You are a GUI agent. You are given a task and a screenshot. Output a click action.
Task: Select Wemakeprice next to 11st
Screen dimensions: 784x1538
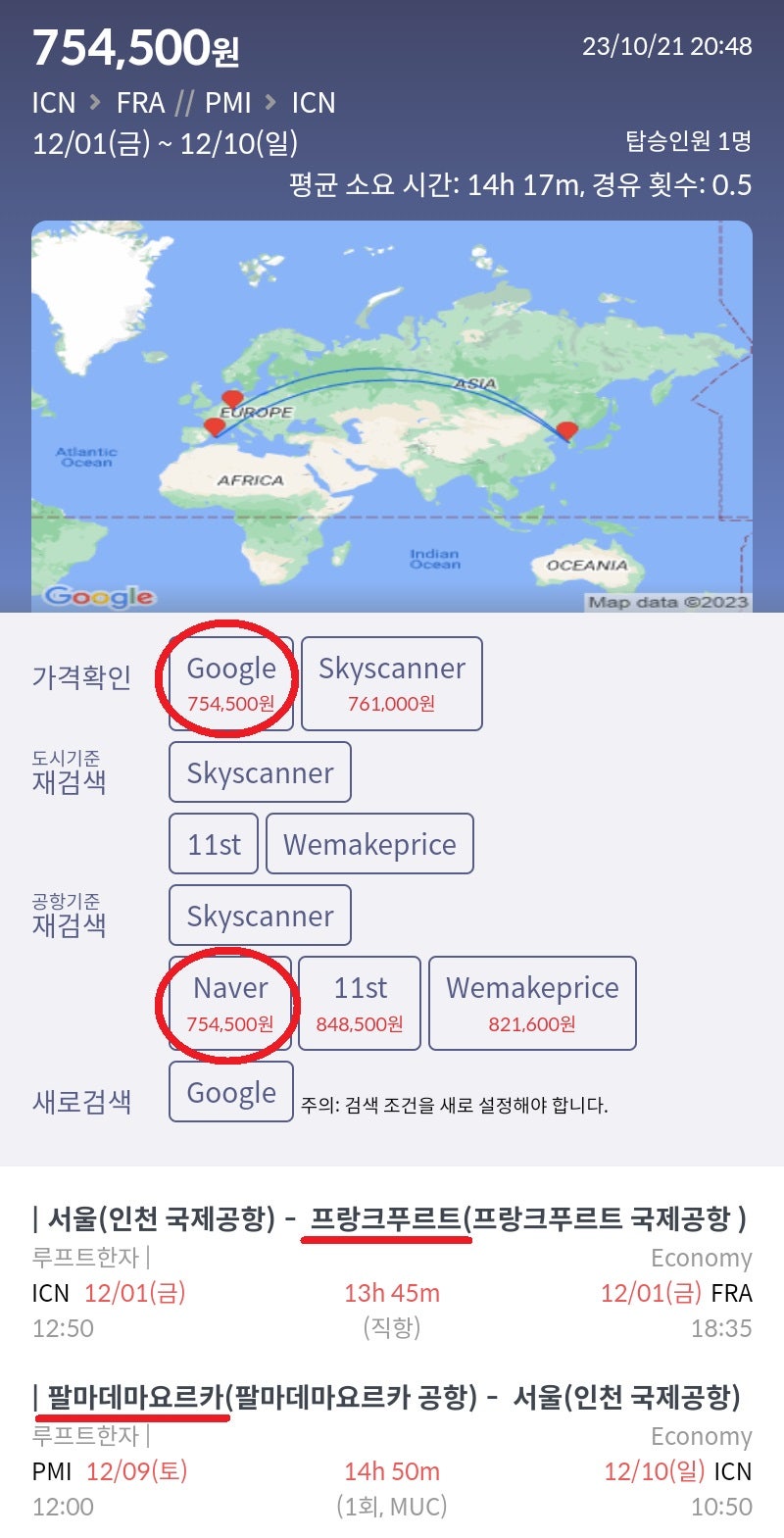click(x=370, y=843)
